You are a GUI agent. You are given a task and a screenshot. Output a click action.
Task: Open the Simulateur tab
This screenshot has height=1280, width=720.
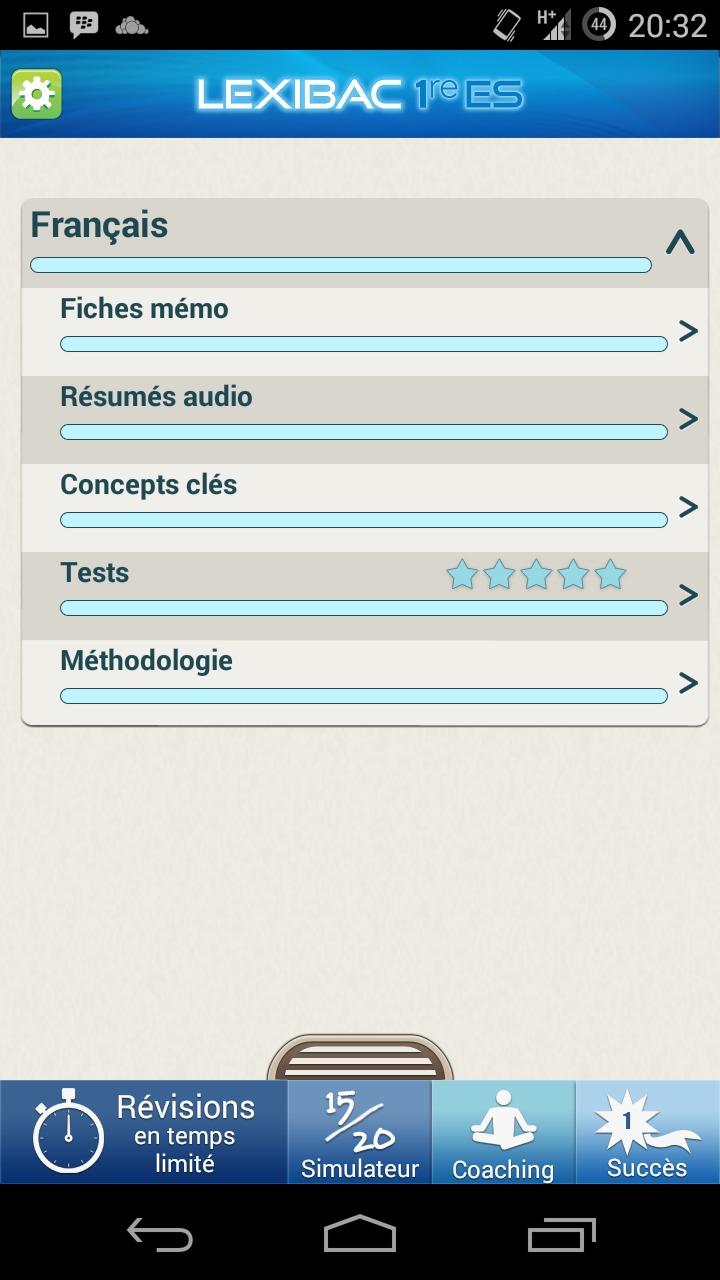(x=360, y=1133)
